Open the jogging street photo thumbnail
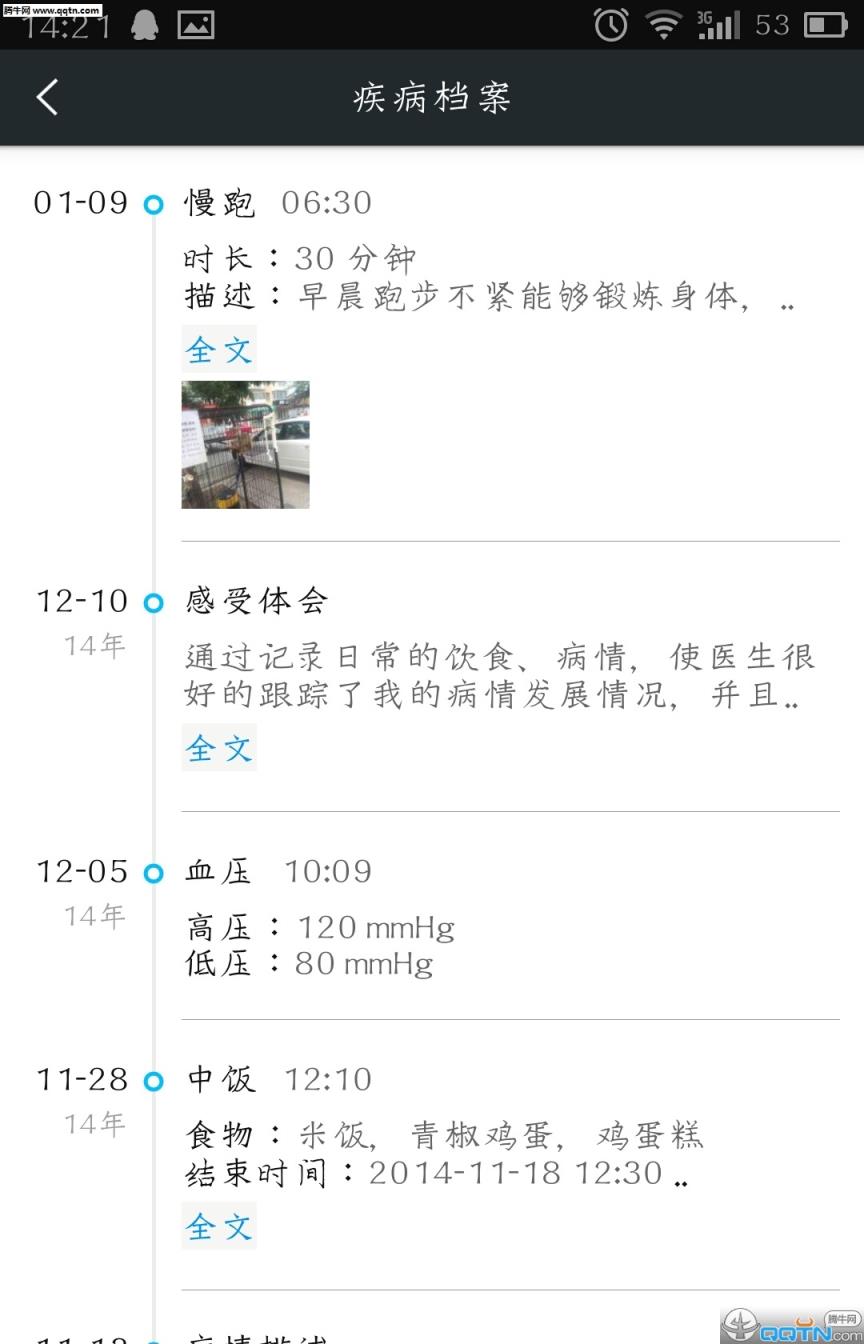 (x=245, y=445)
